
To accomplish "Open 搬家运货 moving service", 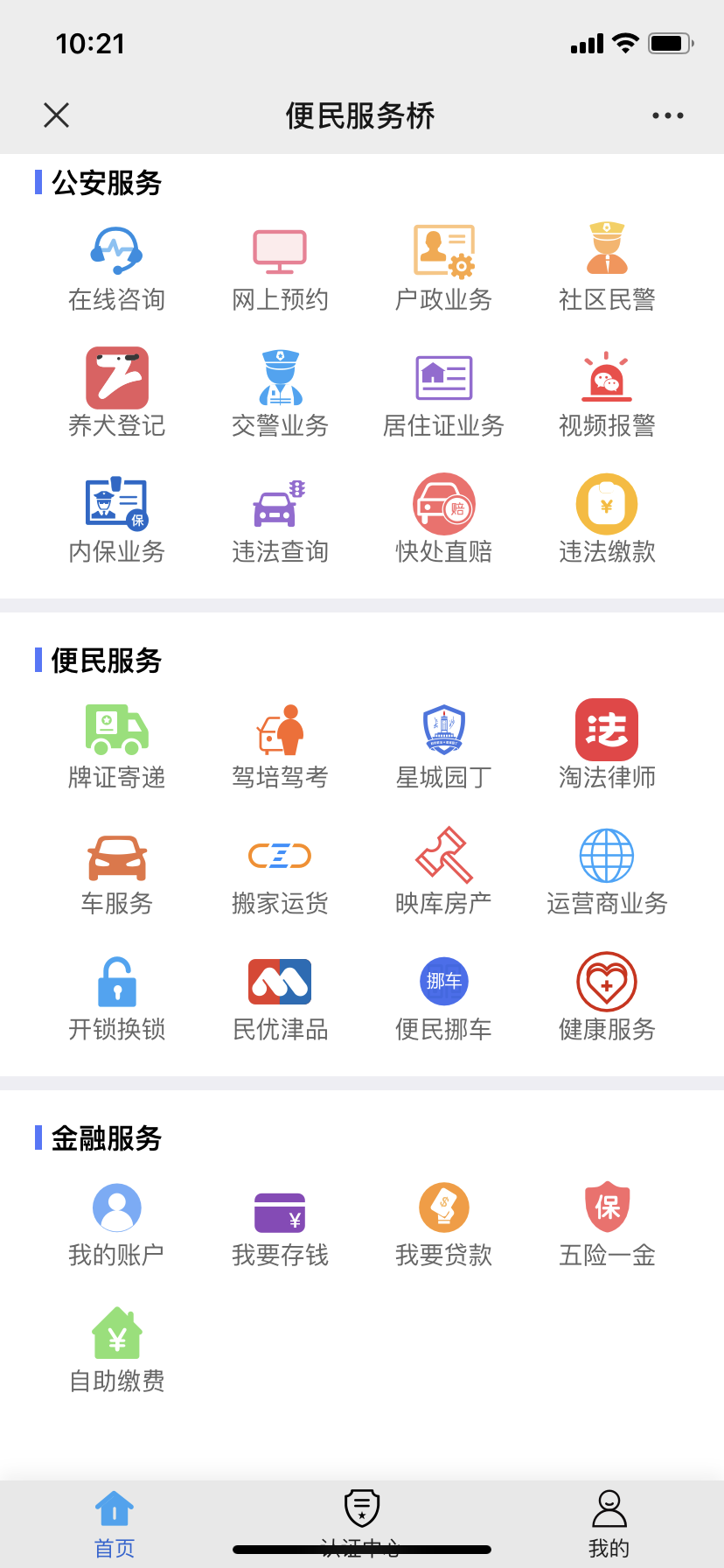I will click(x=280, y=873).
